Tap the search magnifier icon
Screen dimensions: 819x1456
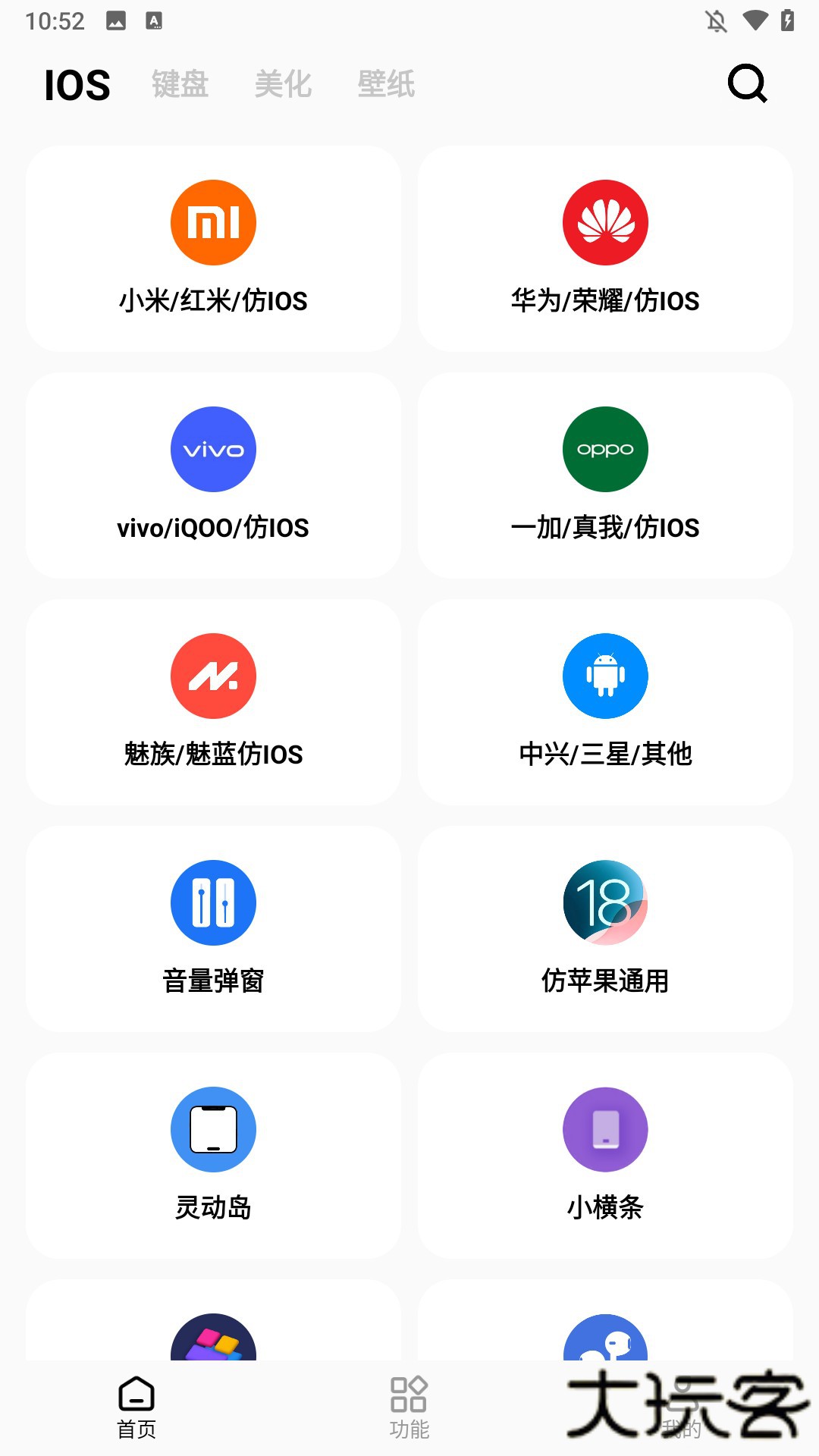(x=745, y=84)
